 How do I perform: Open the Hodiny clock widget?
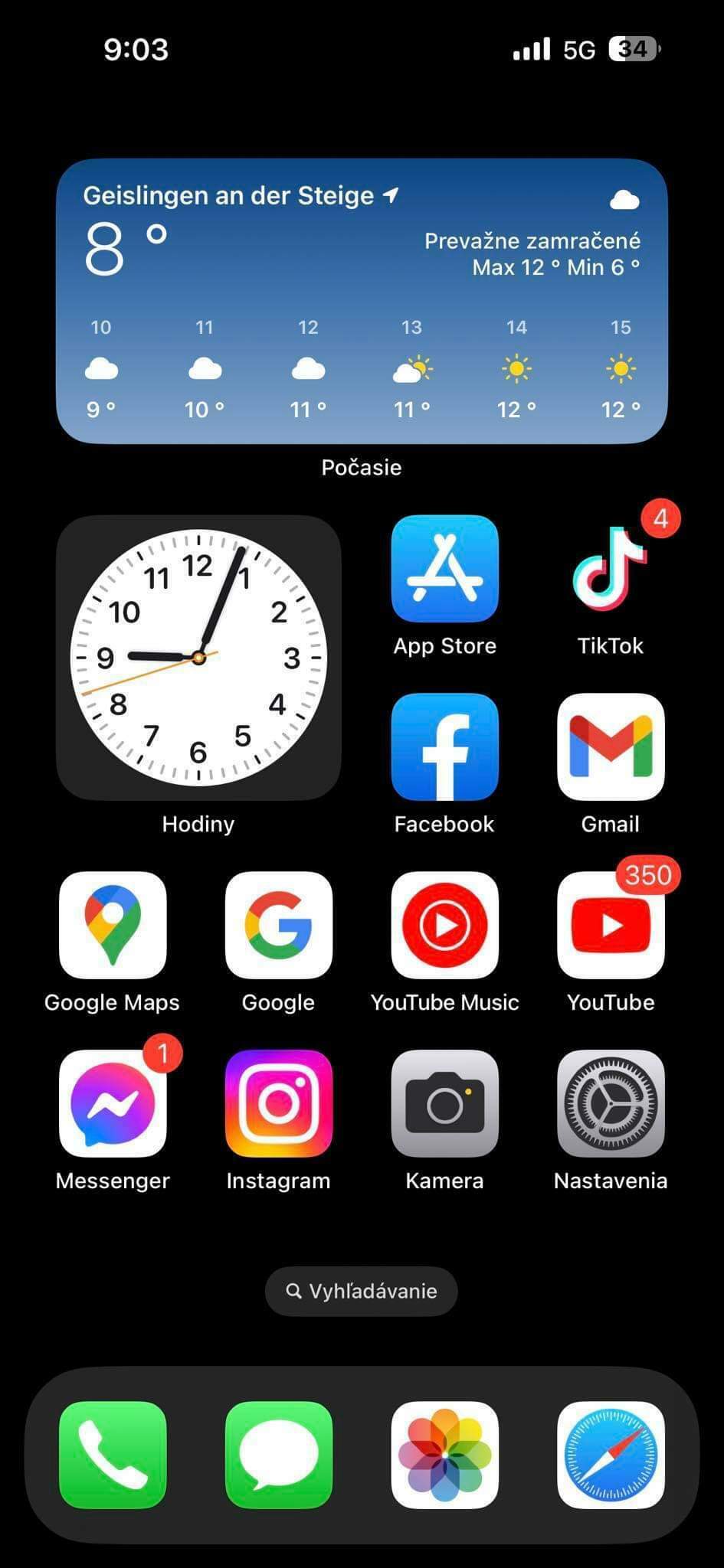[198, 658]
